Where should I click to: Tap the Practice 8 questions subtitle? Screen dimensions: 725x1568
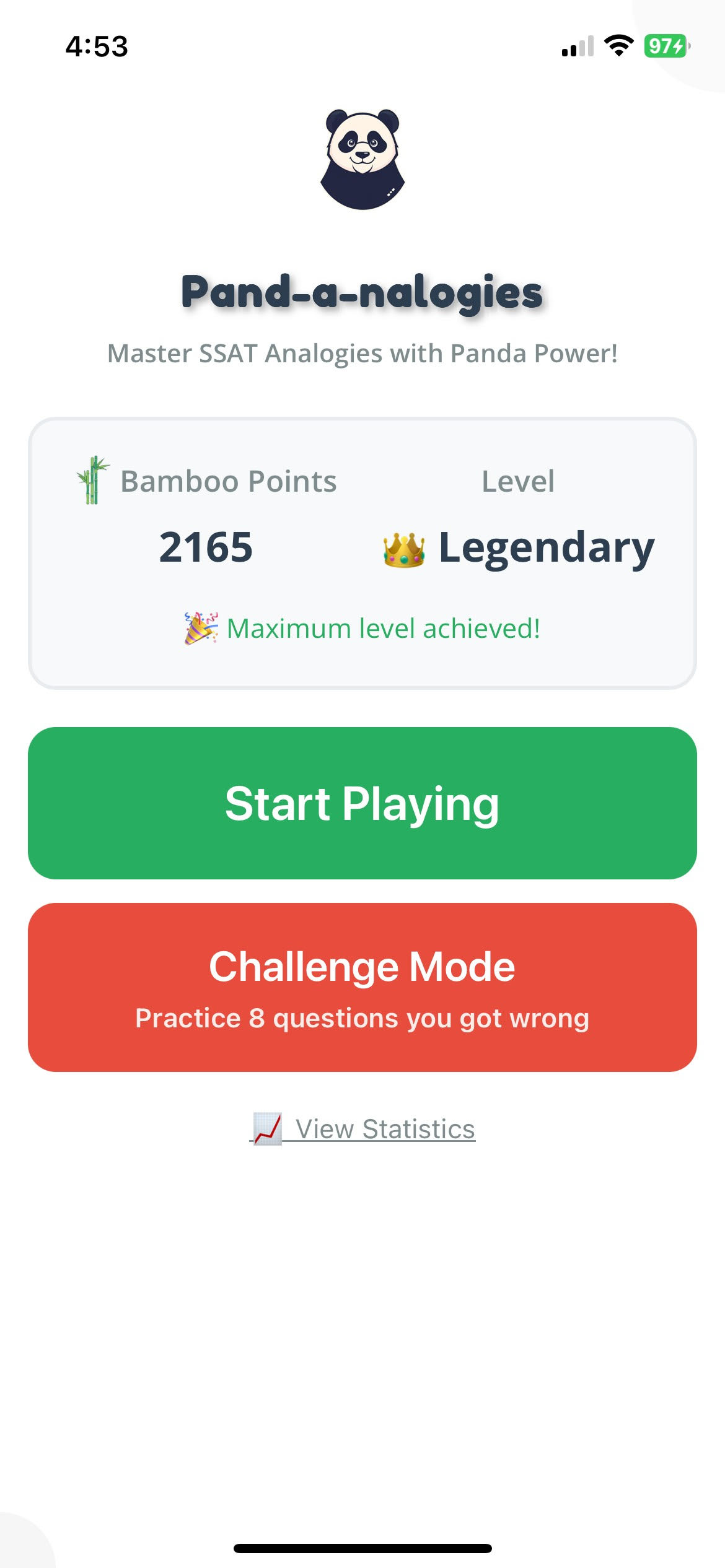[362, 1019]
